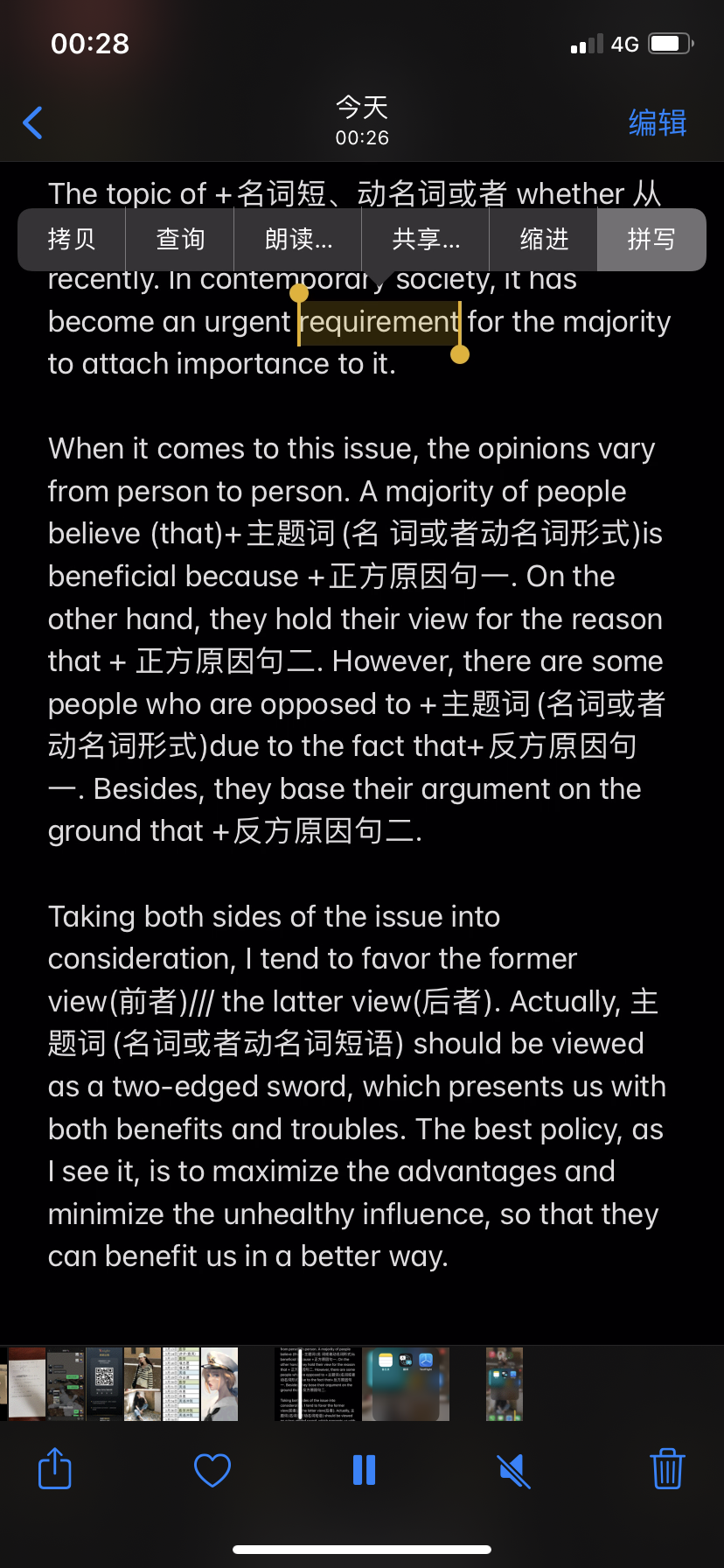Favorite this video with the heart
This screenshot has height=1568, width=724.
point(212,1470)
